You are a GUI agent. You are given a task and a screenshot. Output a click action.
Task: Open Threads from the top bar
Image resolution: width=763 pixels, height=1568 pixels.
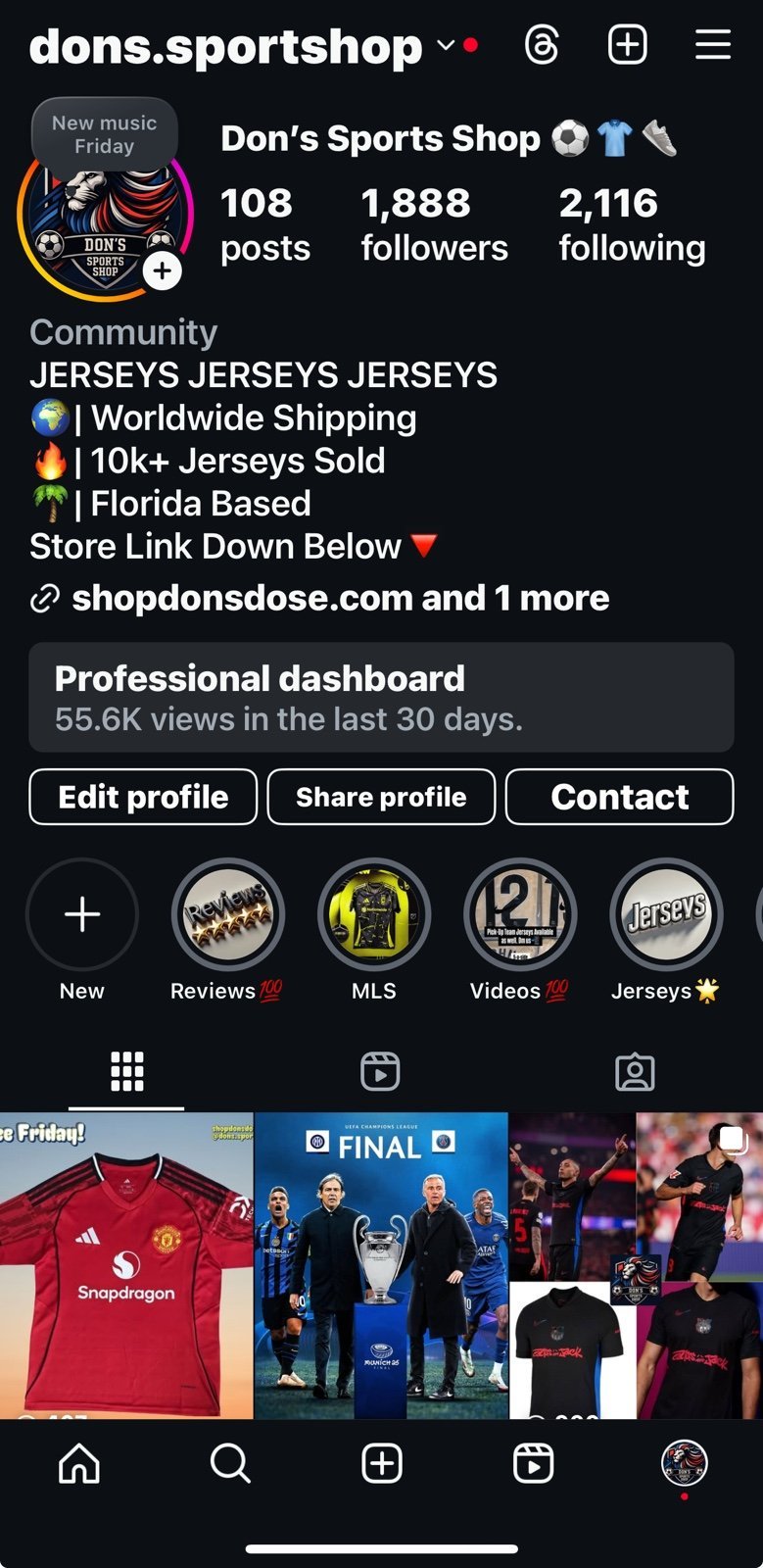coord(542,45)
